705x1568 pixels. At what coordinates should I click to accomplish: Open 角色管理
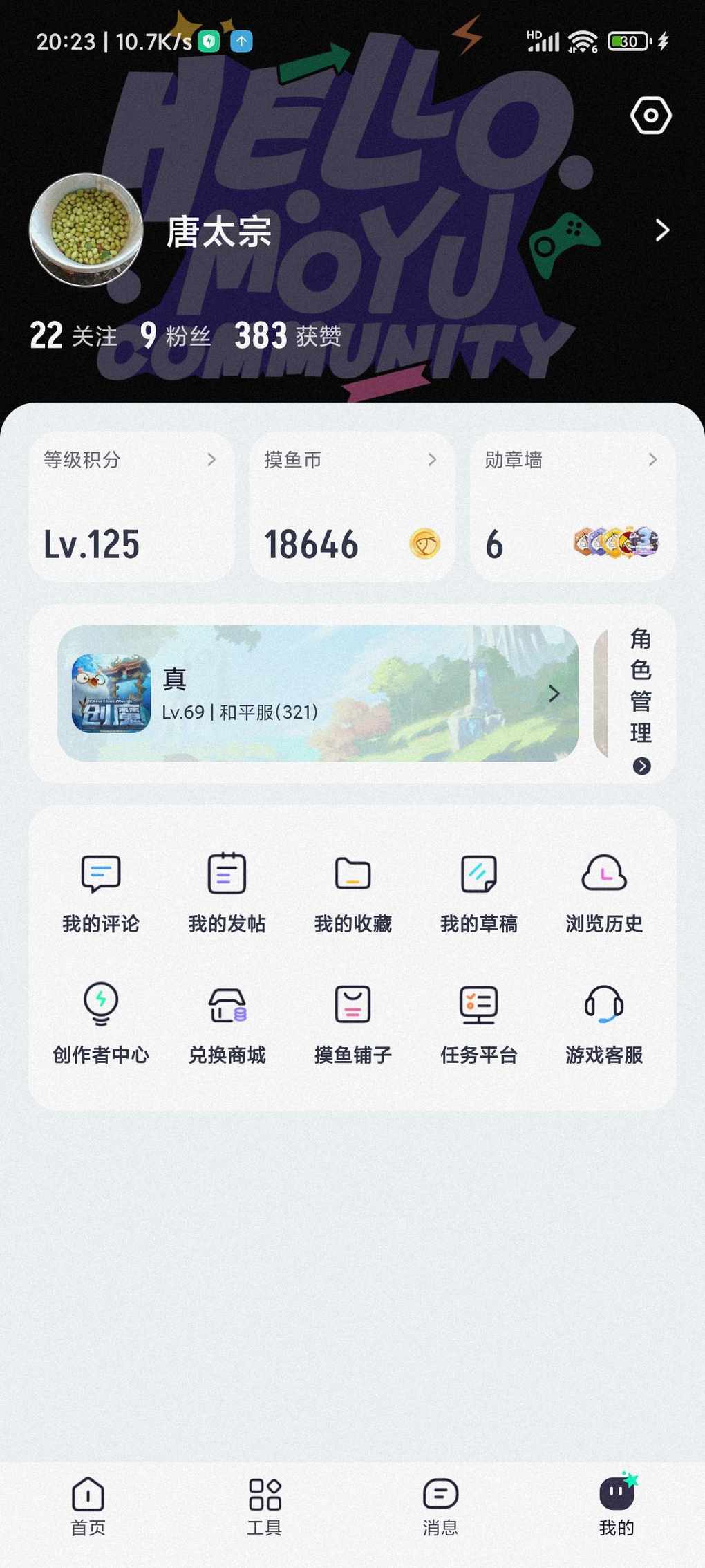641,699
